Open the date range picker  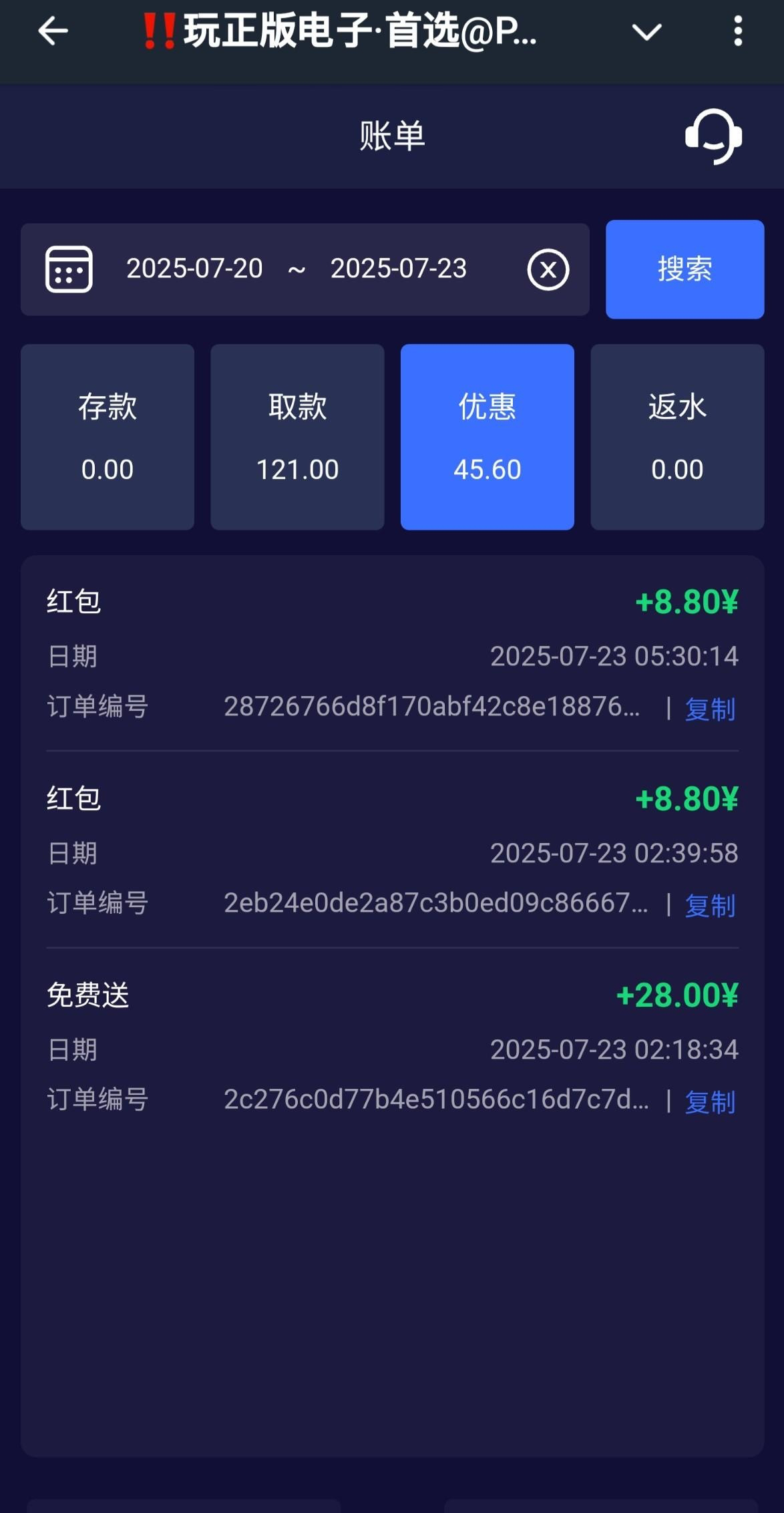tap(69, 269)
